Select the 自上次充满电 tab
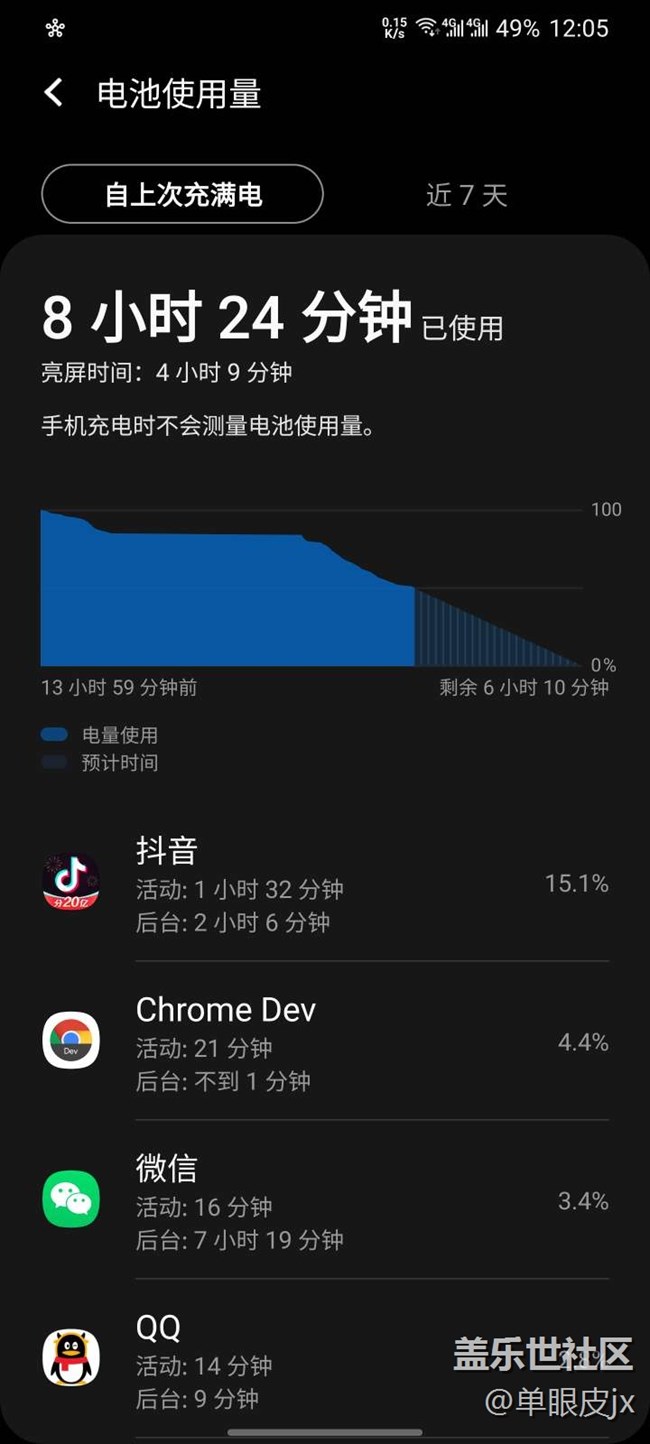Screen dimensions: 650x1444 pyautogui.click(x=182, y=194)
